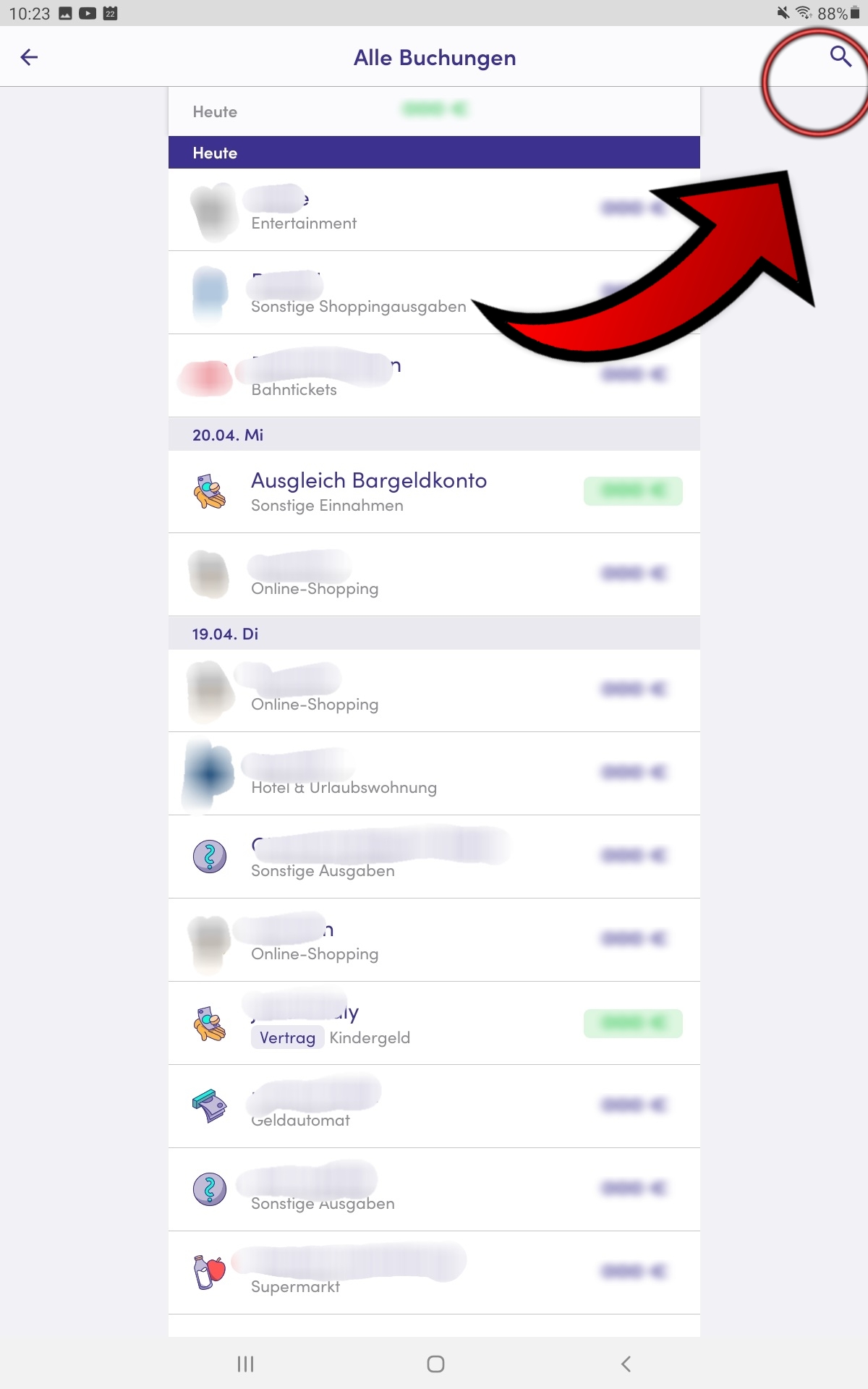The width and height of the screenshot is (868, 1389).
Task: Open the Ausgleich Bargeldkonto entry
Action: coord(434,492)
